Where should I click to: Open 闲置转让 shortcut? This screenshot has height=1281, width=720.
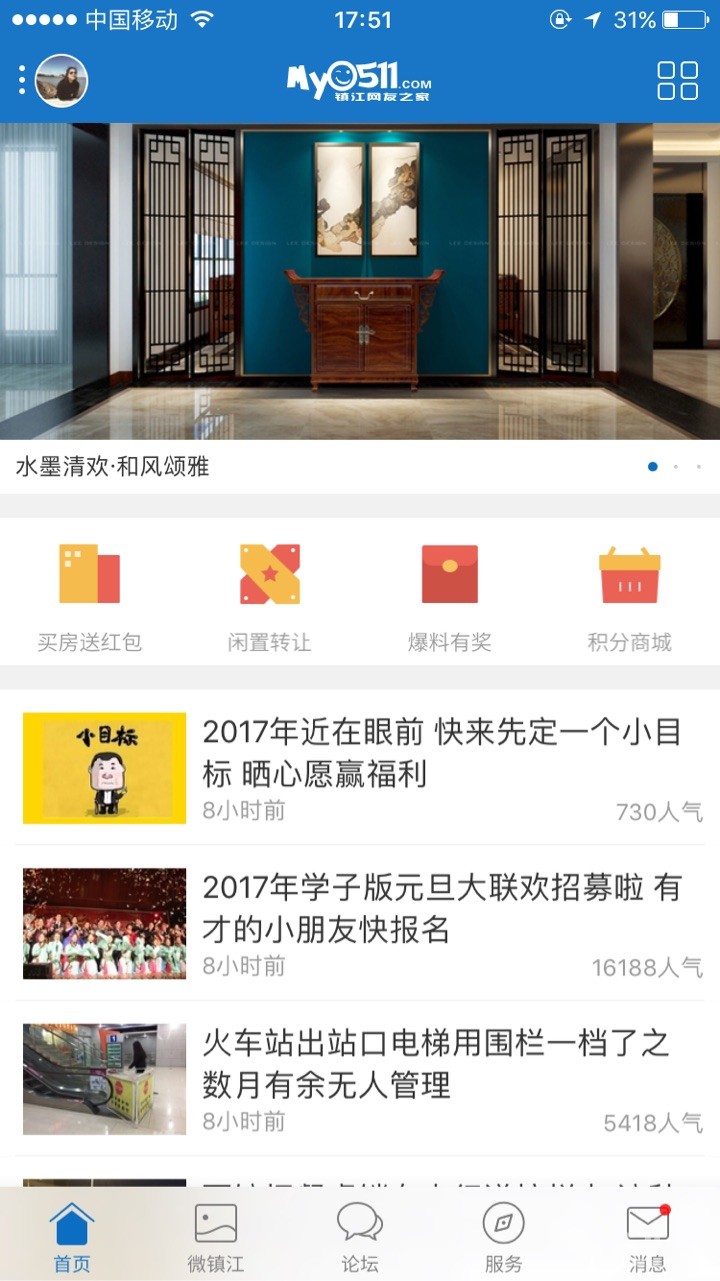270,596
